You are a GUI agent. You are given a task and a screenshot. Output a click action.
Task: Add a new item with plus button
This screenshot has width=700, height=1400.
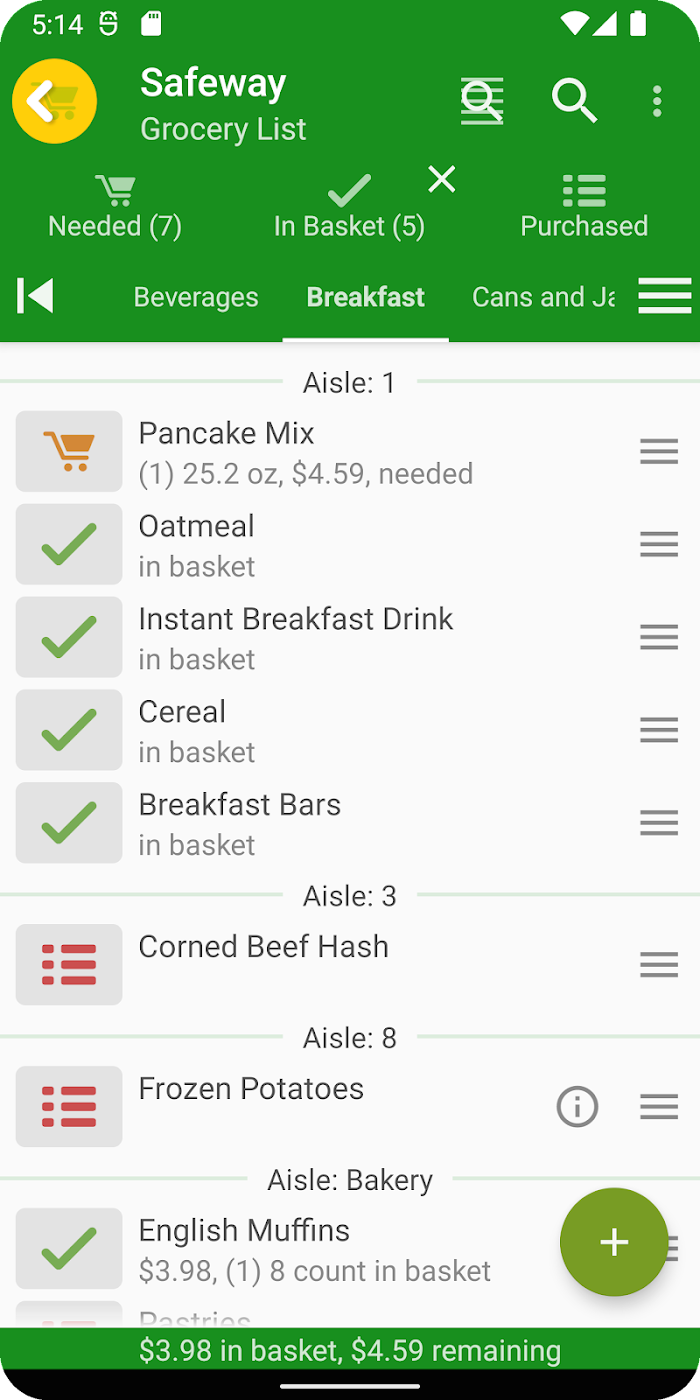(x=614, y=1242)
